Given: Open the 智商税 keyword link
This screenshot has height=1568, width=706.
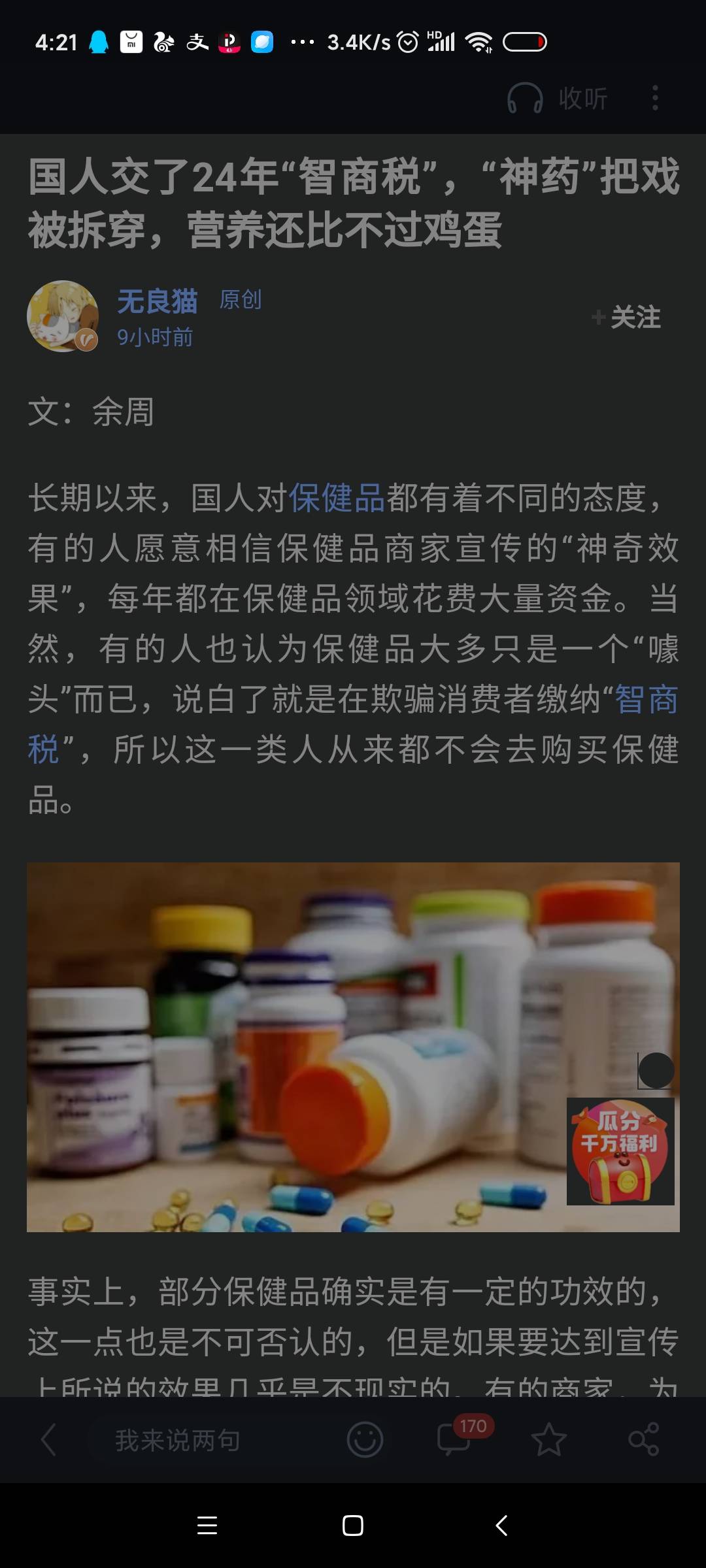Looking at the screenshot, I should click(x=646, y=700).
